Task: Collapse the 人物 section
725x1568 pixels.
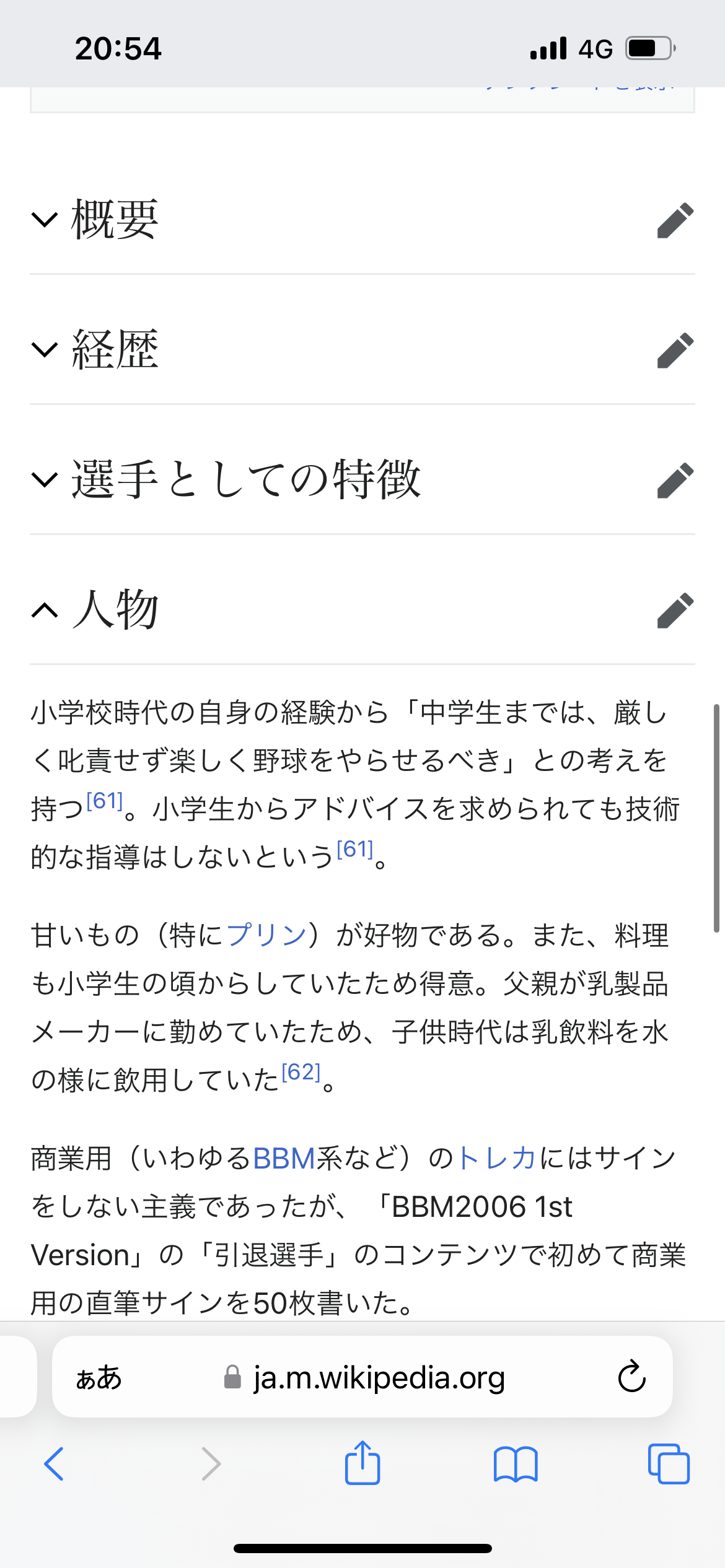Action: 115,610
